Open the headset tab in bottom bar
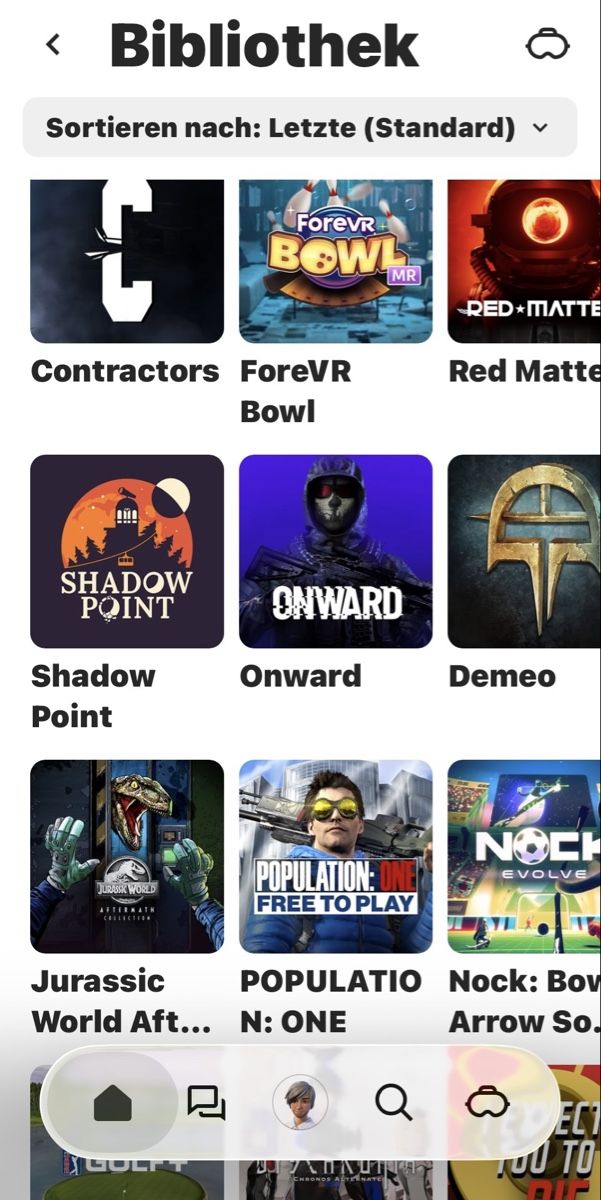Image resolution: width=601 pixels, height=1200 pixels. click(x=488, y=1103)
